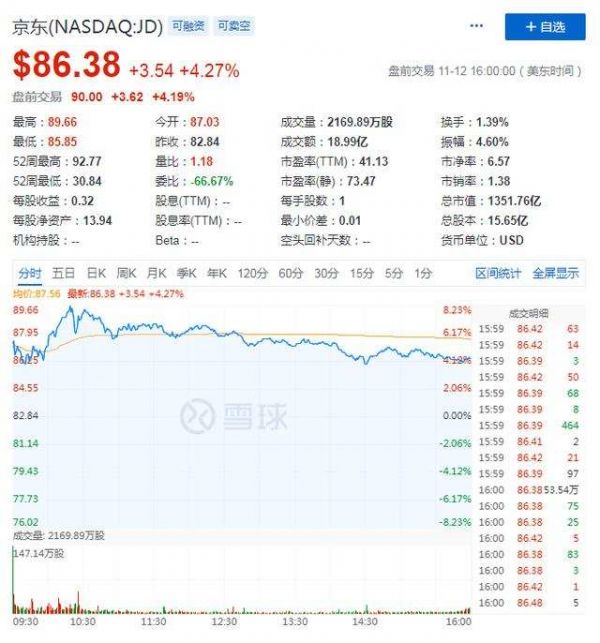The image size is (600, 643).
Task: Select the 5分 chart interval
Action: 394,273
